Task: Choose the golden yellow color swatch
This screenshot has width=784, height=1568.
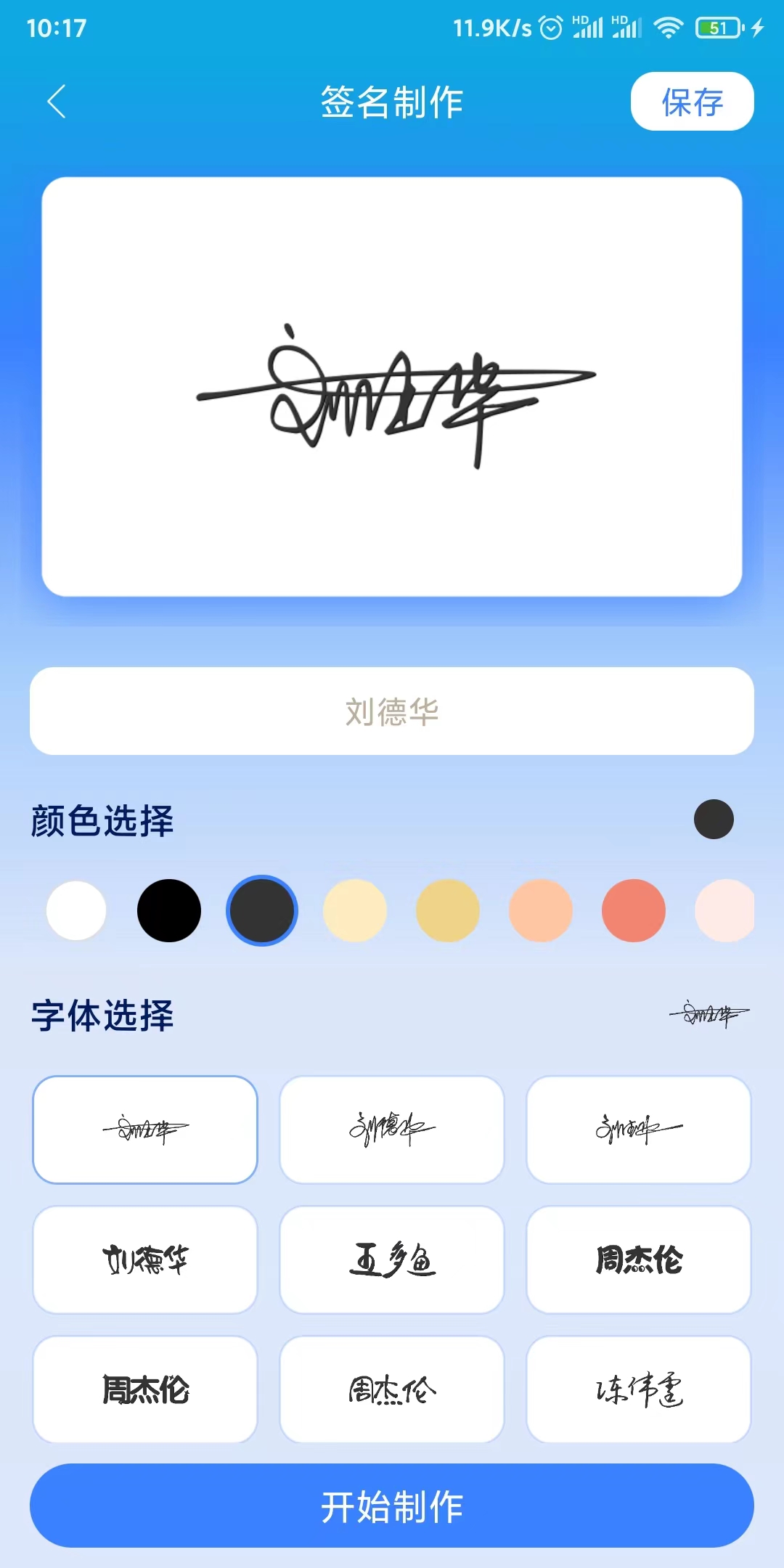Action: 448,910
